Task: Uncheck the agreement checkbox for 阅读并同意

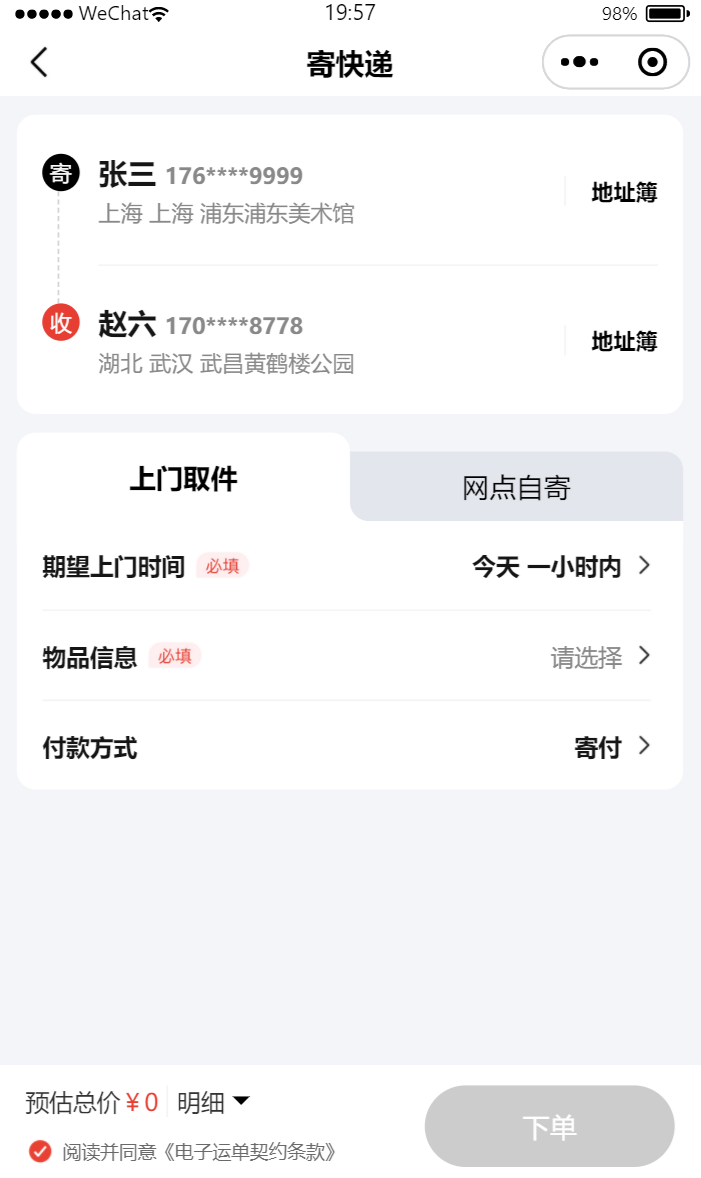Action: click(40, 1151)
